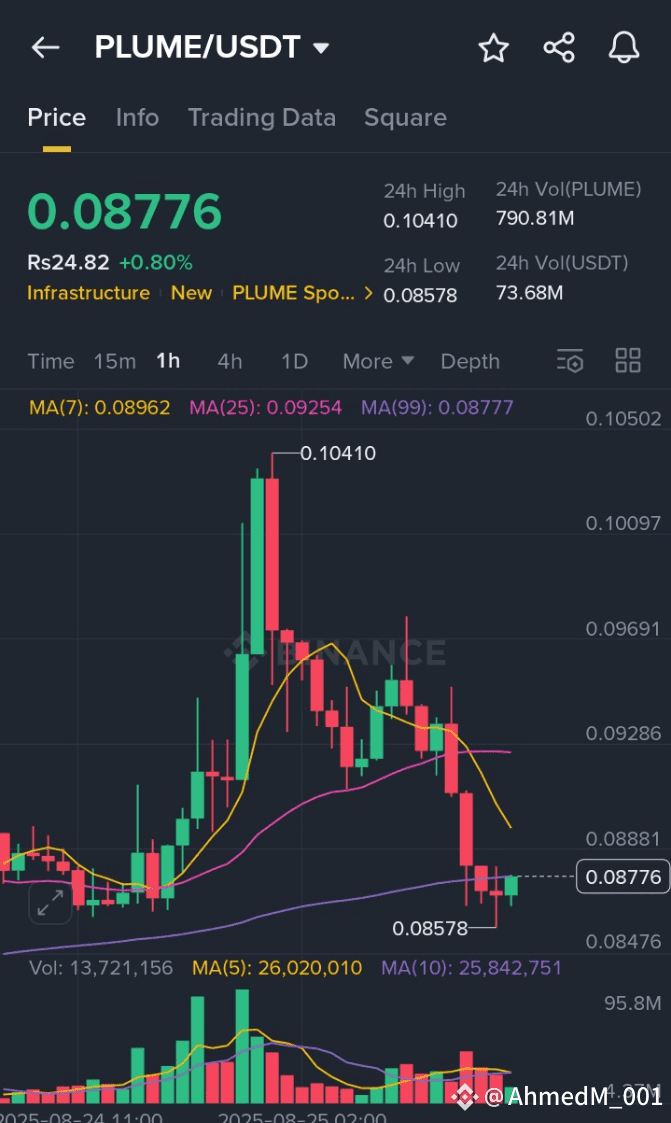Screen dimensions: 671x1123
Task: Open chart indicator settings icon
Action: (x=570, y=360)
